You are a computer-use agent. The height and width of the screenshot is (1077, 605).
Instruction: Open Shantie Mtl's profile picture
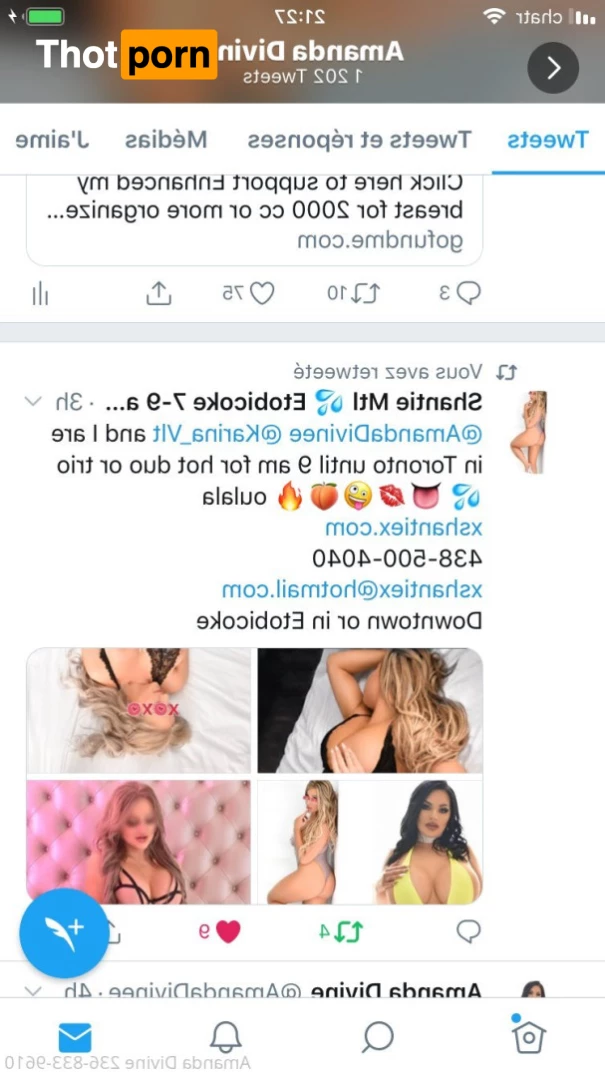[x=527, y=432]
